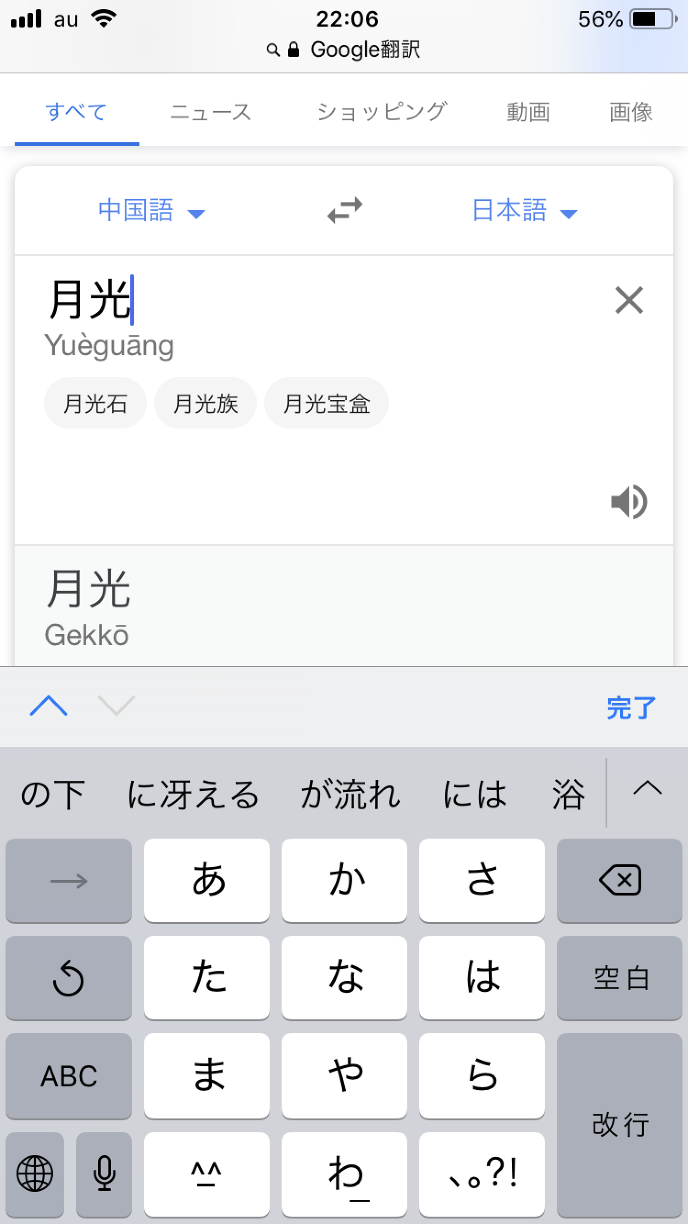Tap the 完了 button above the keyboard
688x1224 pixels.
click(631, 708)
